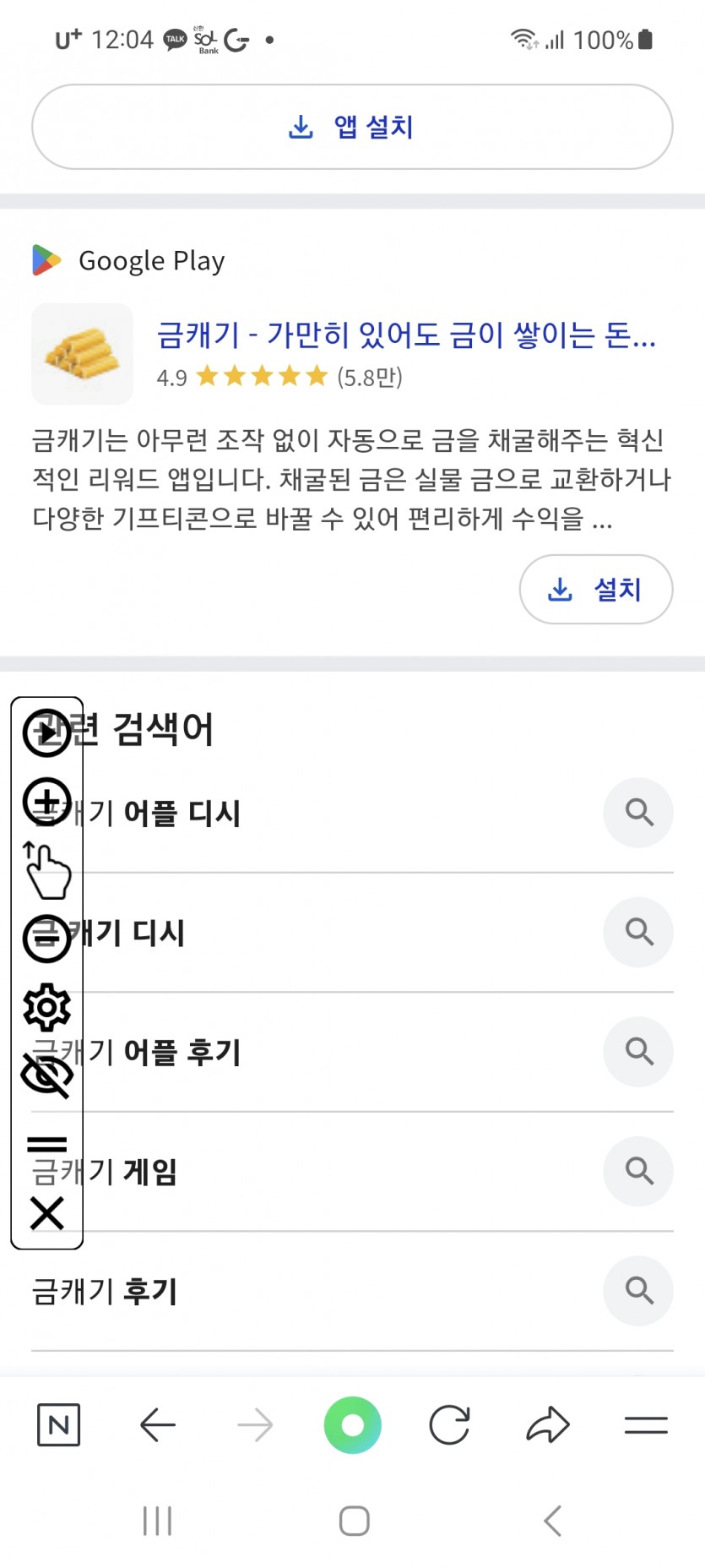Share this page via share arrow
705x1568 pixels.
548,1424
